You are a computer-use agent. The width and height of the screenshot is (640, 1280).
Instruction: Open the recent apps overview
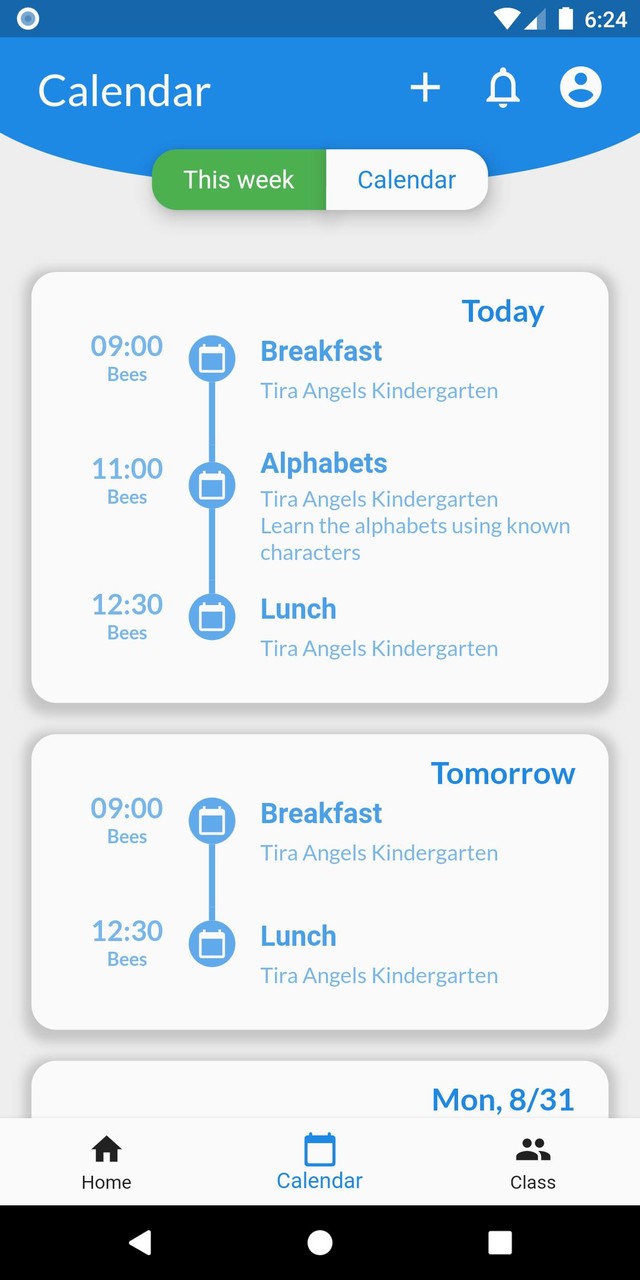click(500, 1243)
